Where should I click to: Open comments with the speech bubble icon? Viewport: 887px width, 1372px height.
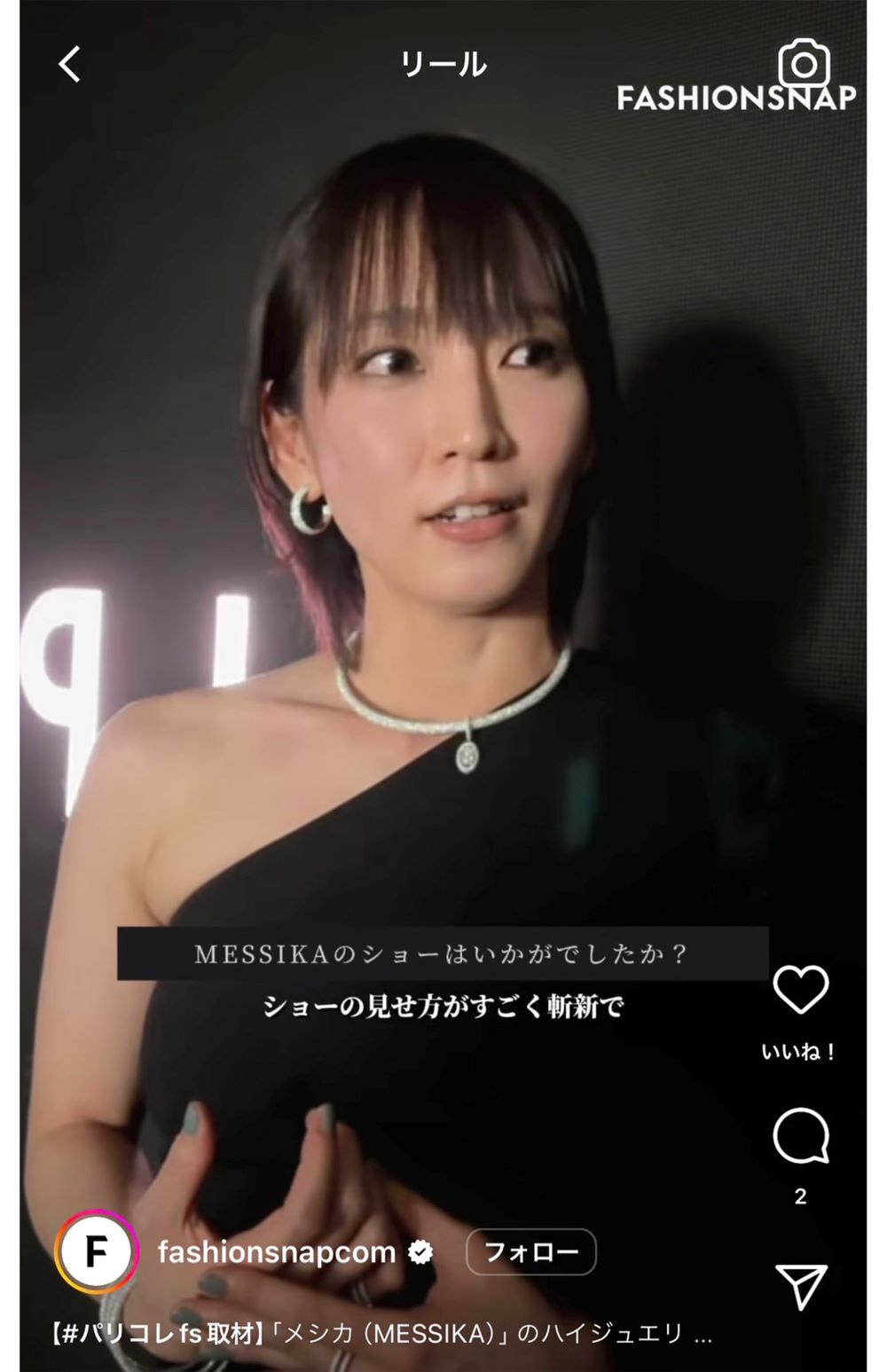(801, 1136)
